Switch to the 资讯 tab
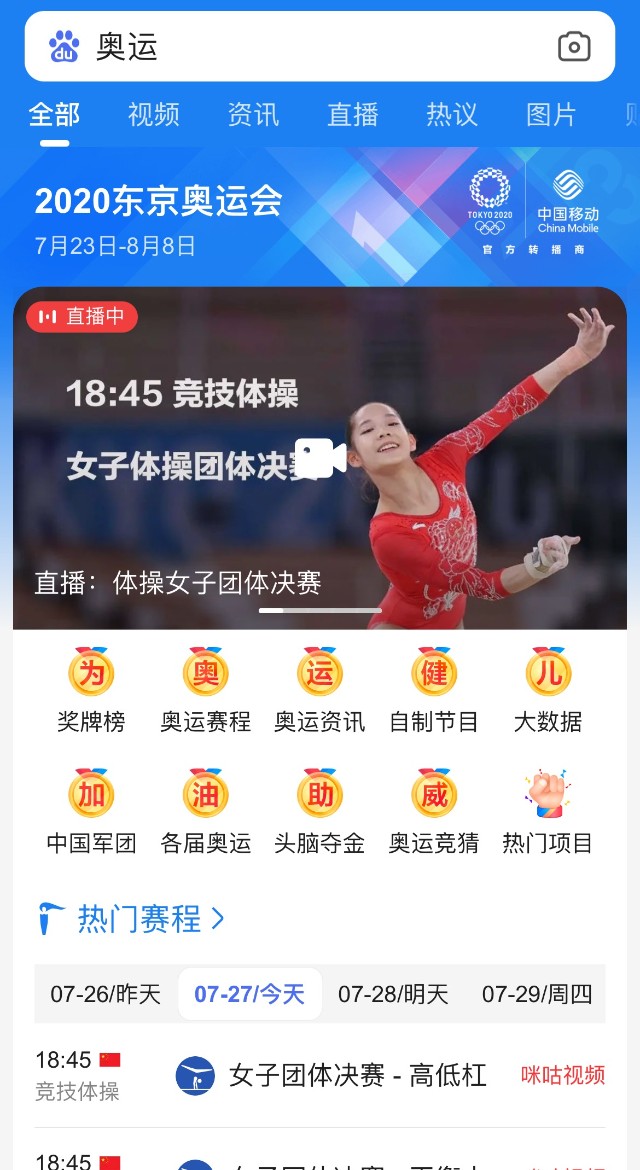The image size is (640, 1170). coord(253,115)
